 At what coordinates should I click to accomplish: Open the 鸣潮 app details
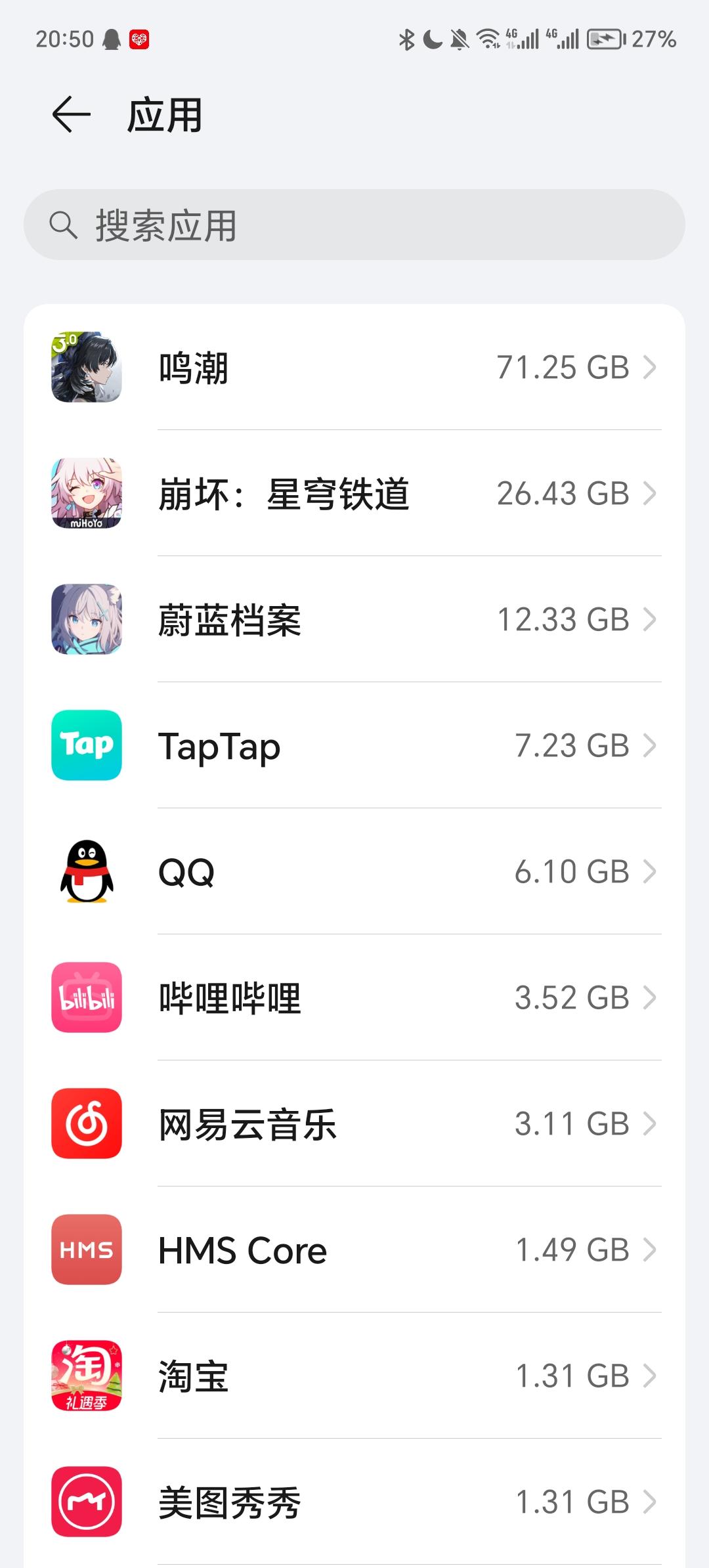(354, 367)
